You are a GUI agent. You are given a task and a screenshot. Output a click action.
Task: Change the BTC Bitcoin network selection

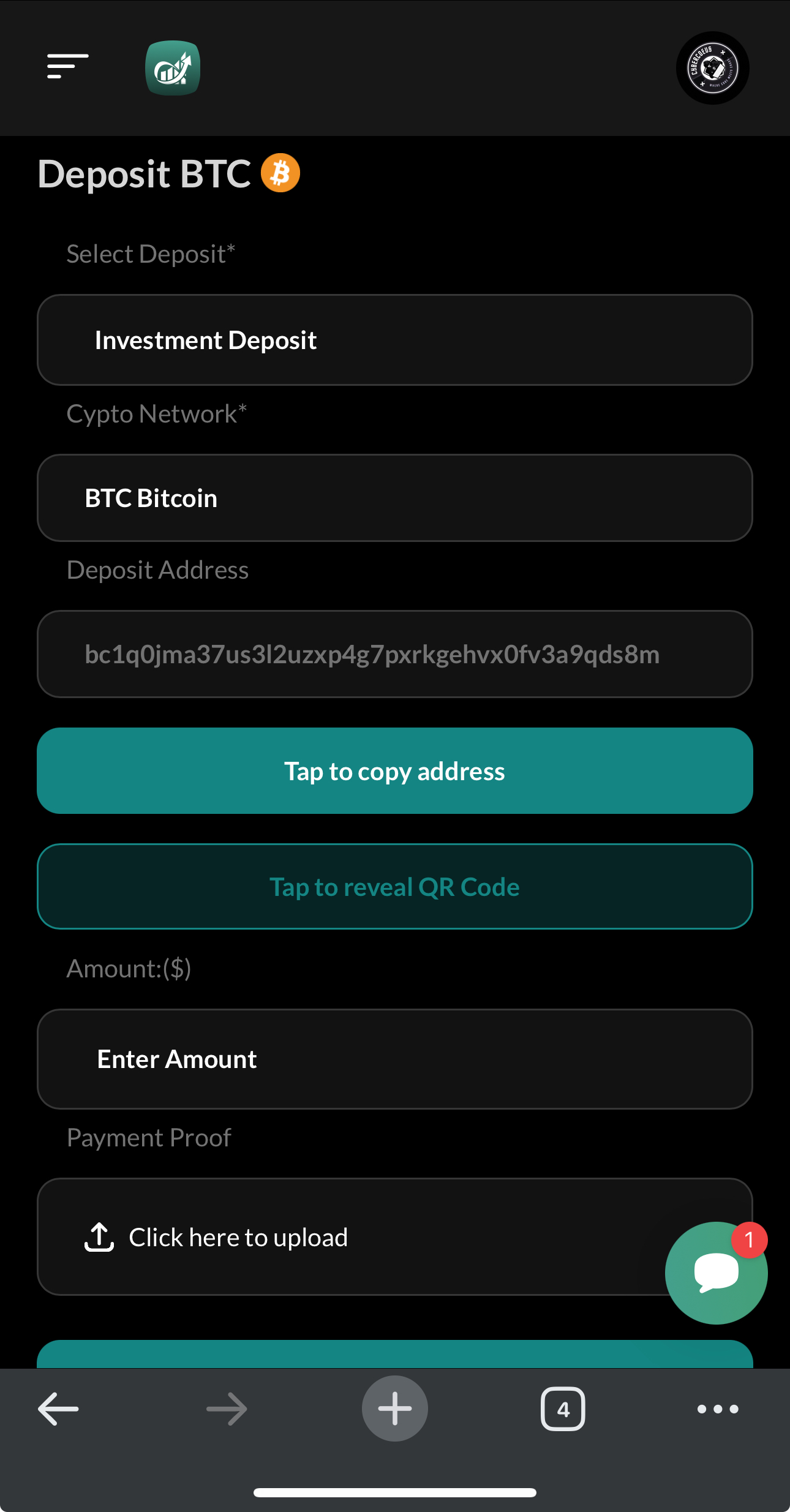click(x=395, y=498)
